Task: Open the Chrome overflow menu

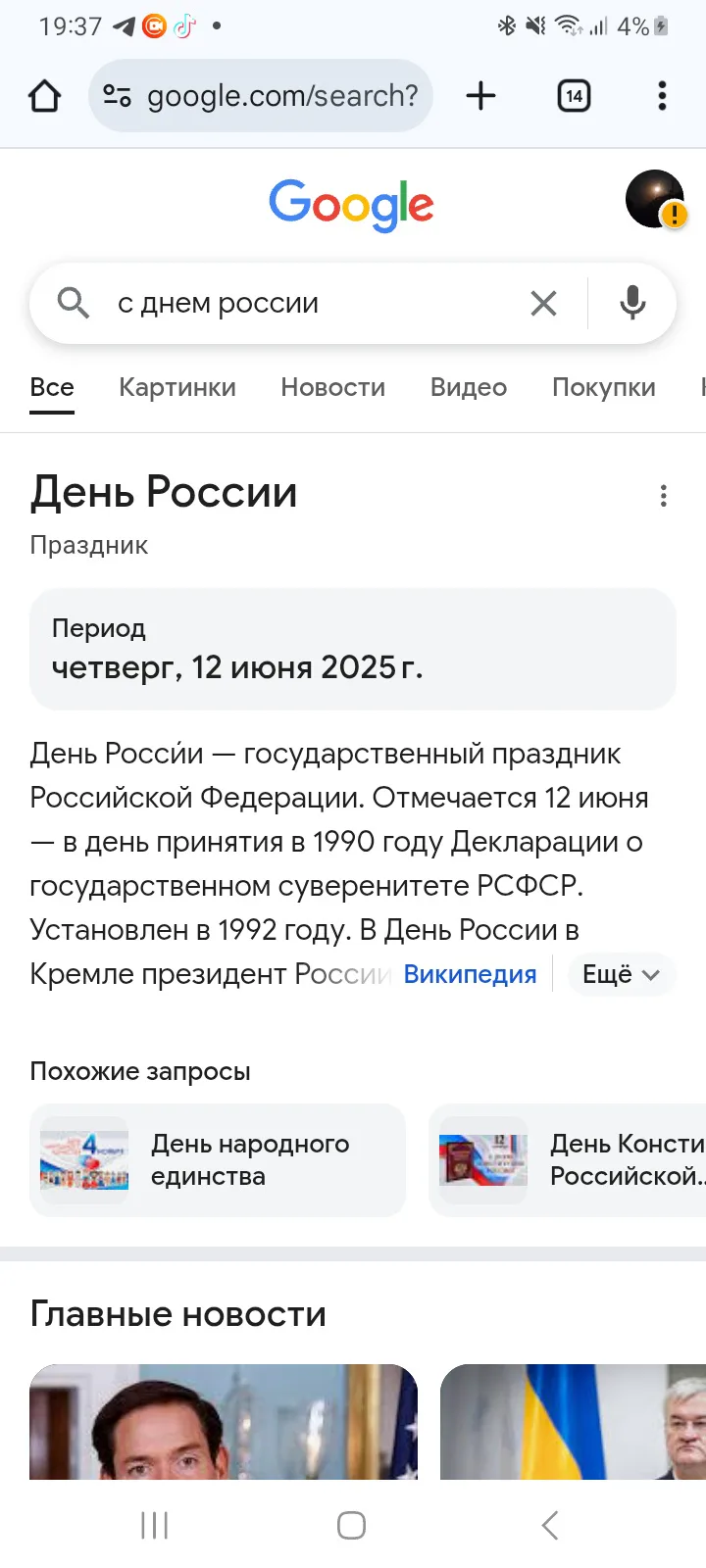Action: point(663,96)
